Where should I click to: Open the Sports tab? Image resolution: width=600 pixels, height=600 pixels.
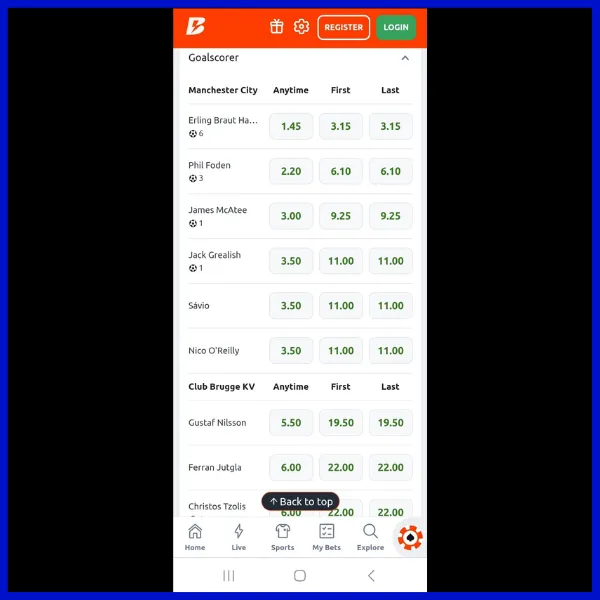point(283,537)
